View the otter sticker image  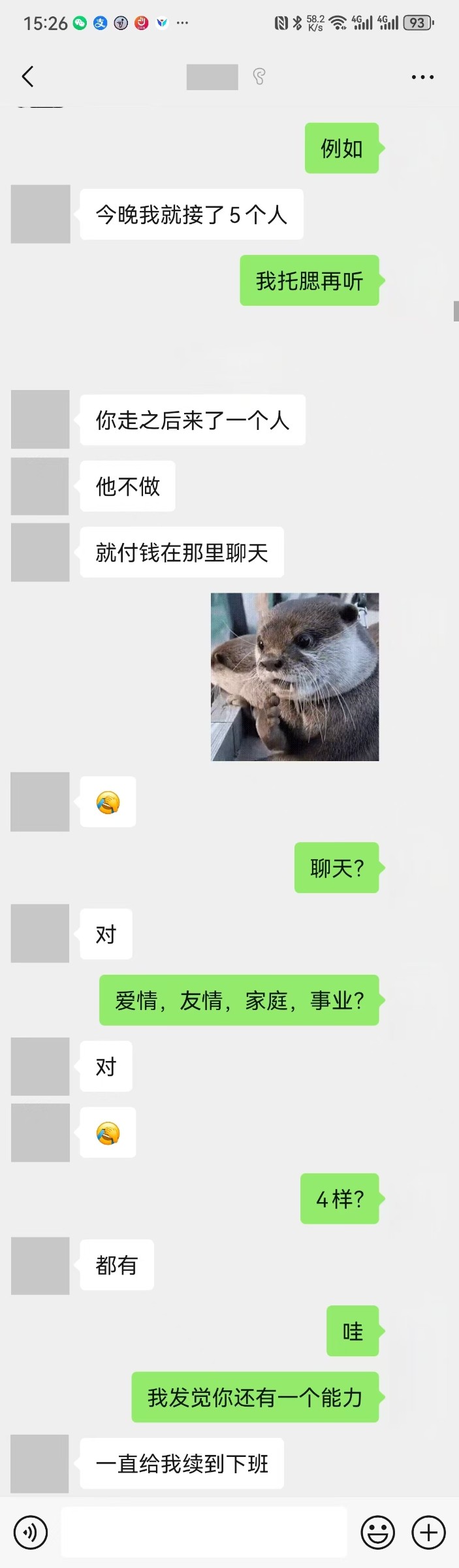294,677
